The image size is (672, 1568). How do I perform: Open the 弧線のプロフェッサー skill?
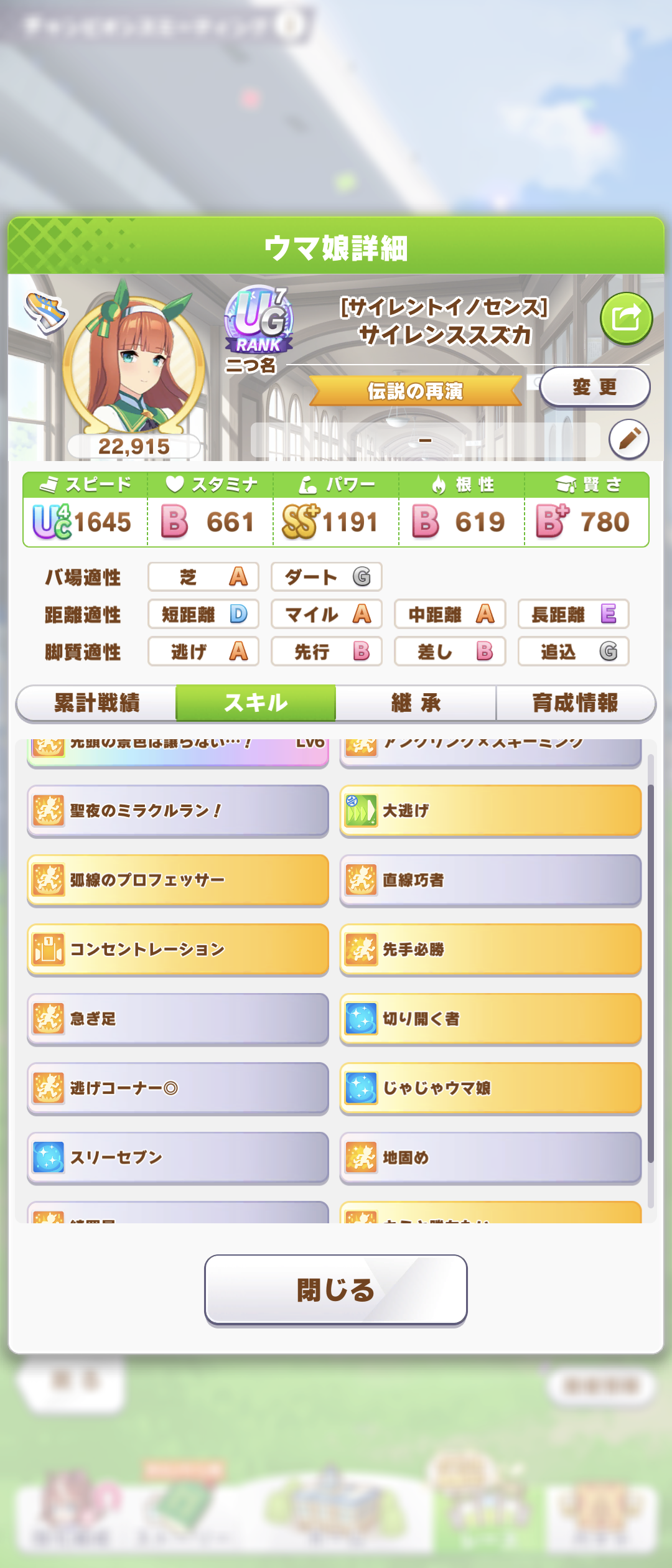(178, 880)
